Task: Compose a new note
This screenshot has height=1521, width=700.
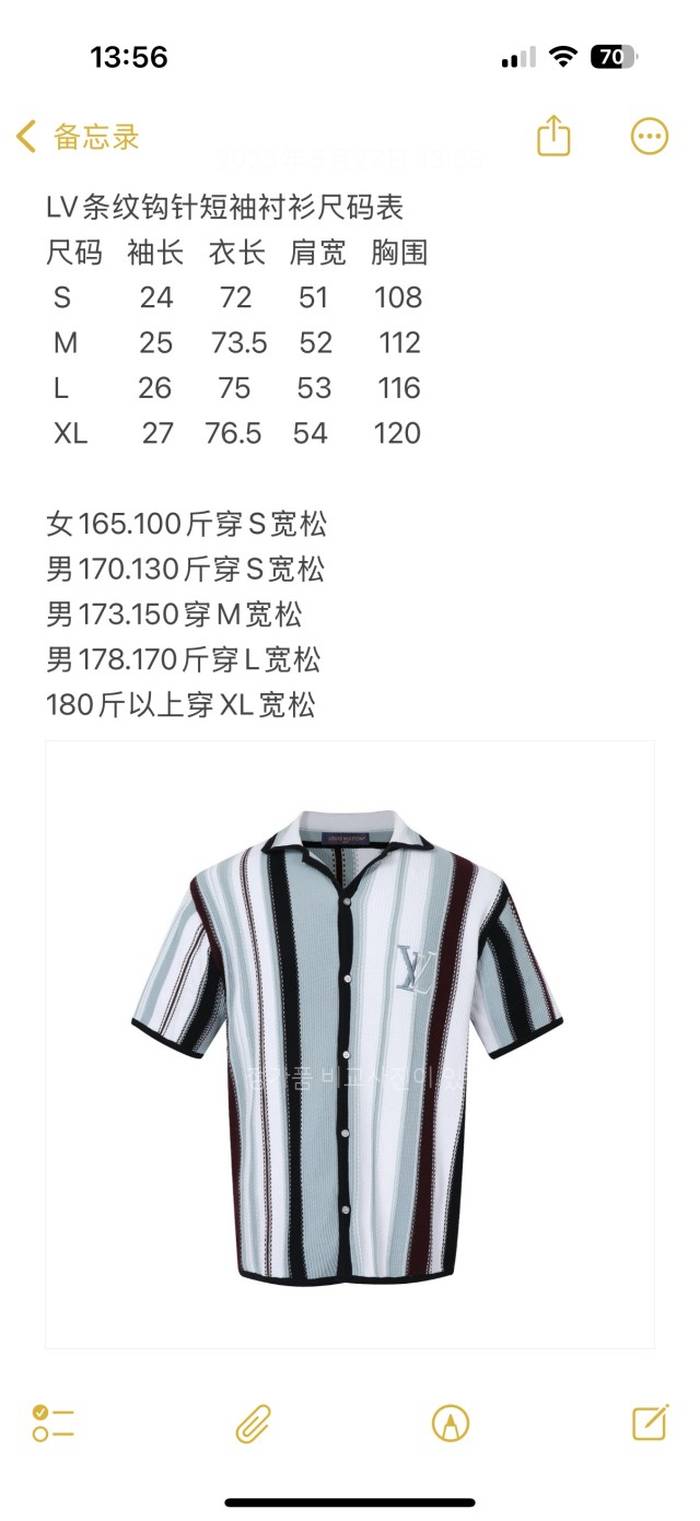Action: point(650,1421)
